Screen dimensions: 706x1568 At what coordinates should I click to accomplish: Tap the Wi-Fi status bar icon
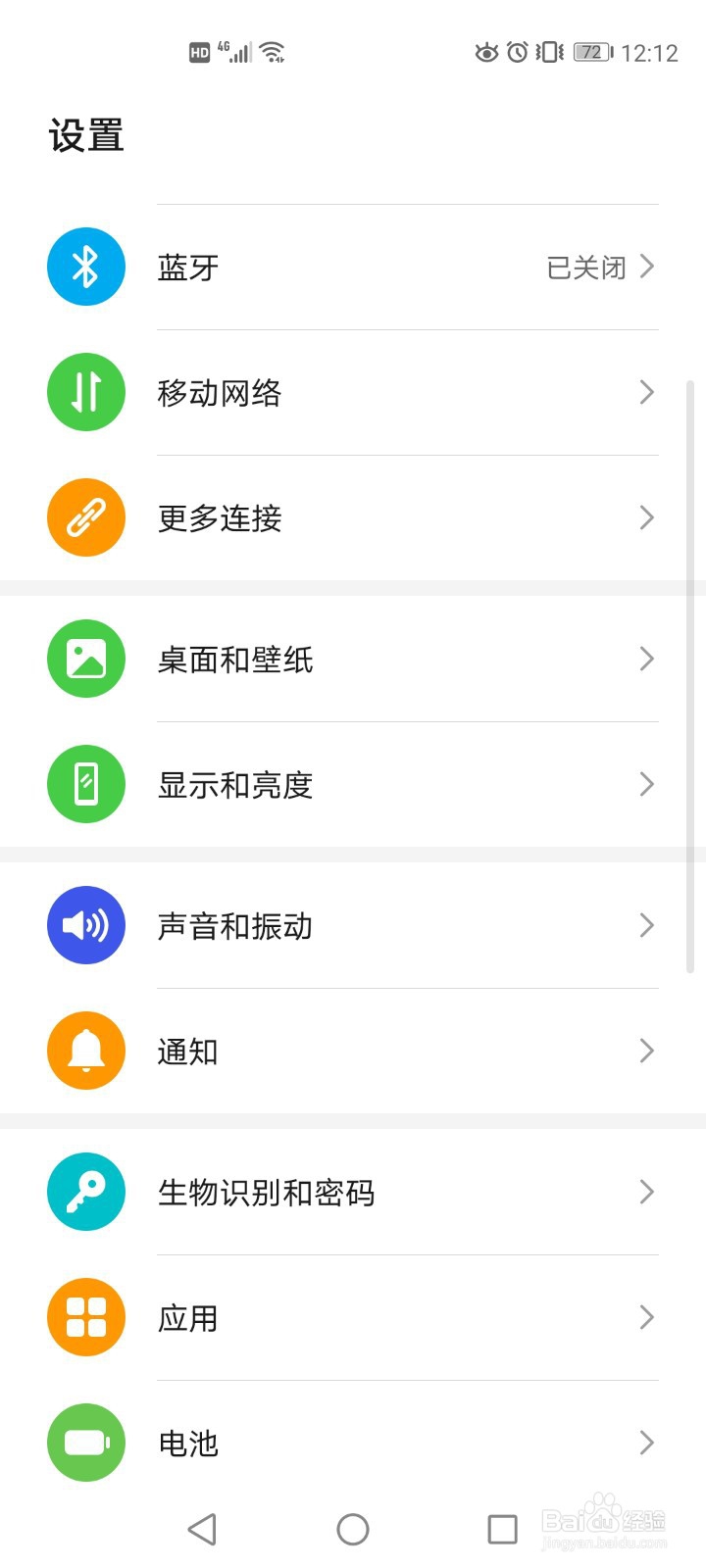pyautogui.click(x=273, y=50)
